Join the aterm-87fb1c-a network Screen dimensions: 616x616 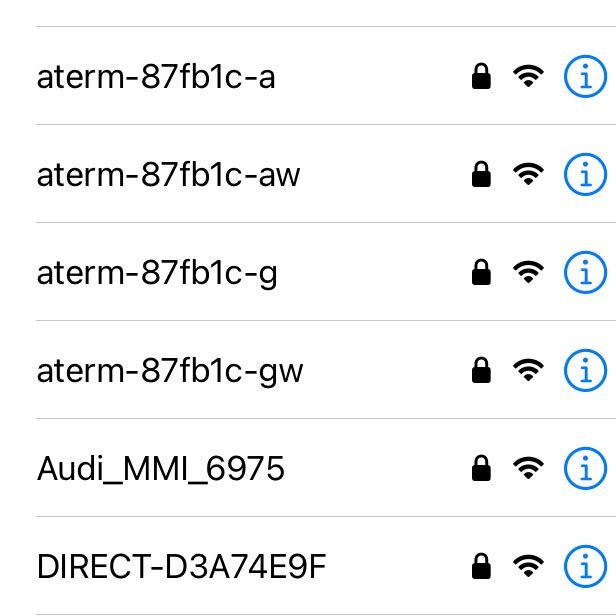(156, 77)
